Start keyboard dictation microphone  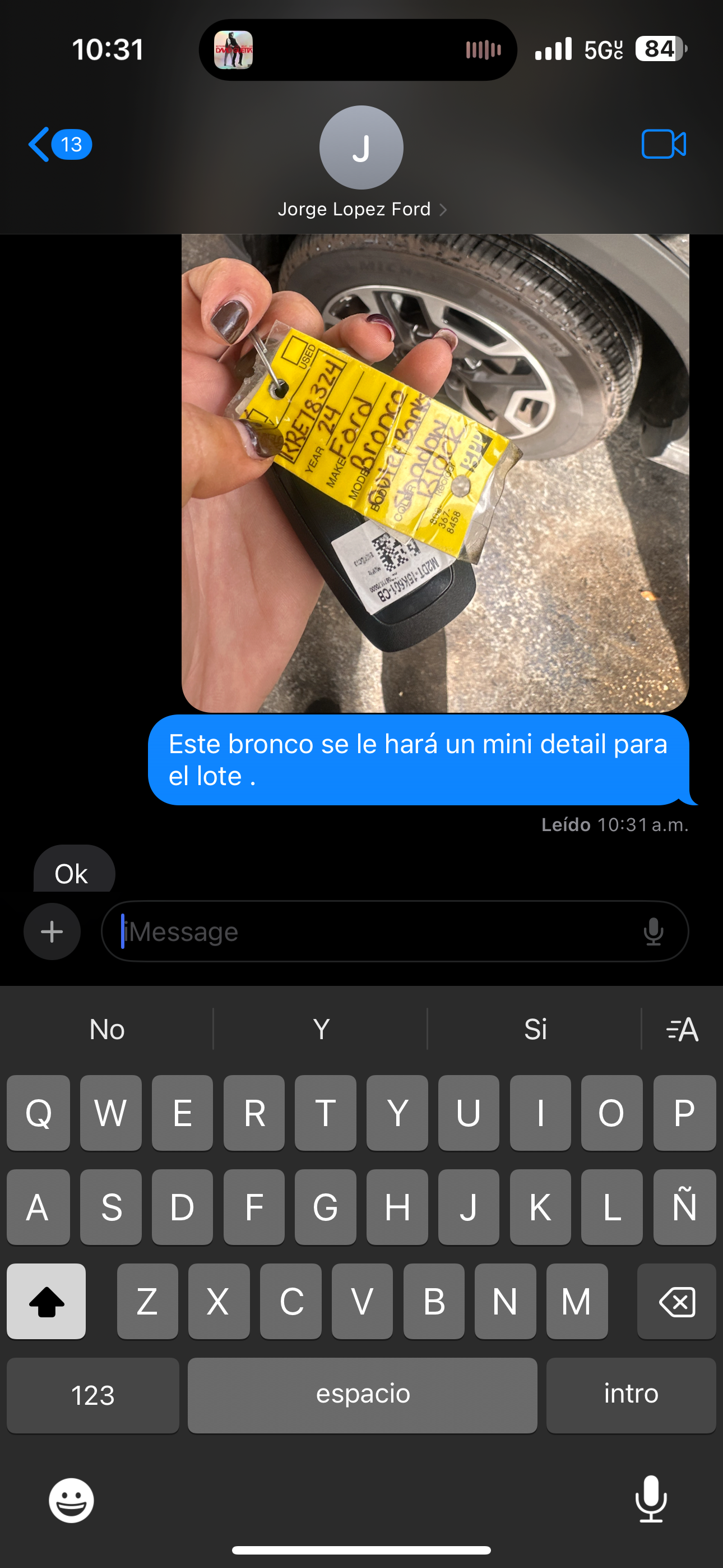(x=651, y=1499)
